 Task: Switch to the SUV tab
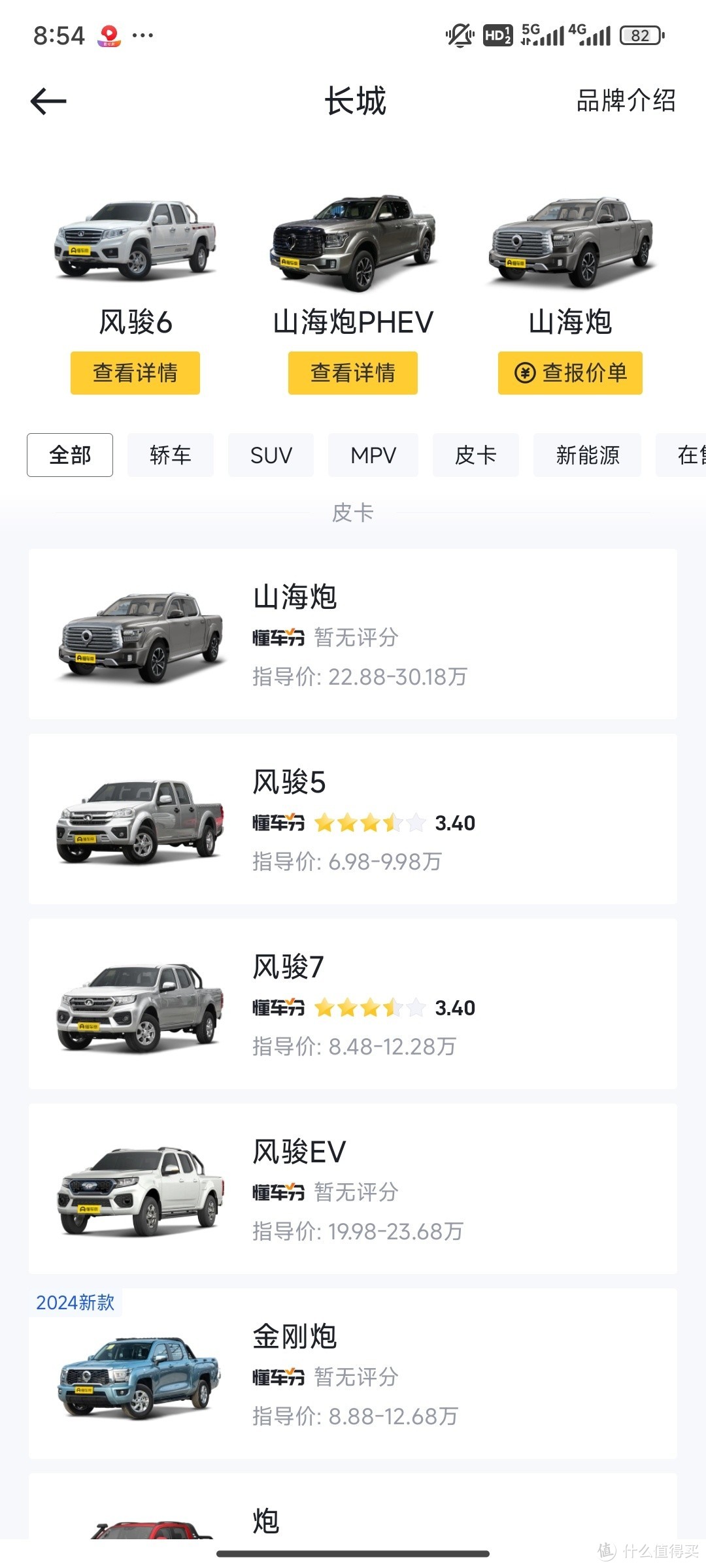pos(271,455)
